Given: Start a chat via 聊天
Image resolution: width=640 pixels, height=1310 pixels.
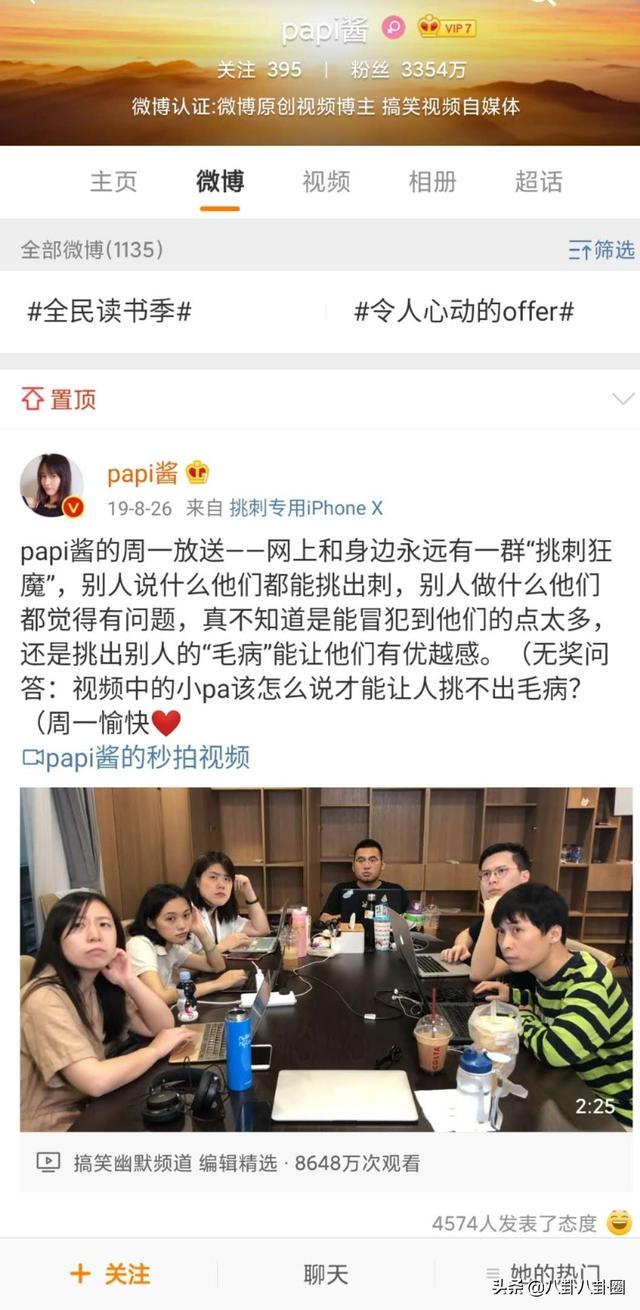Looking at the screenshot, I should tap(326, 1274).
